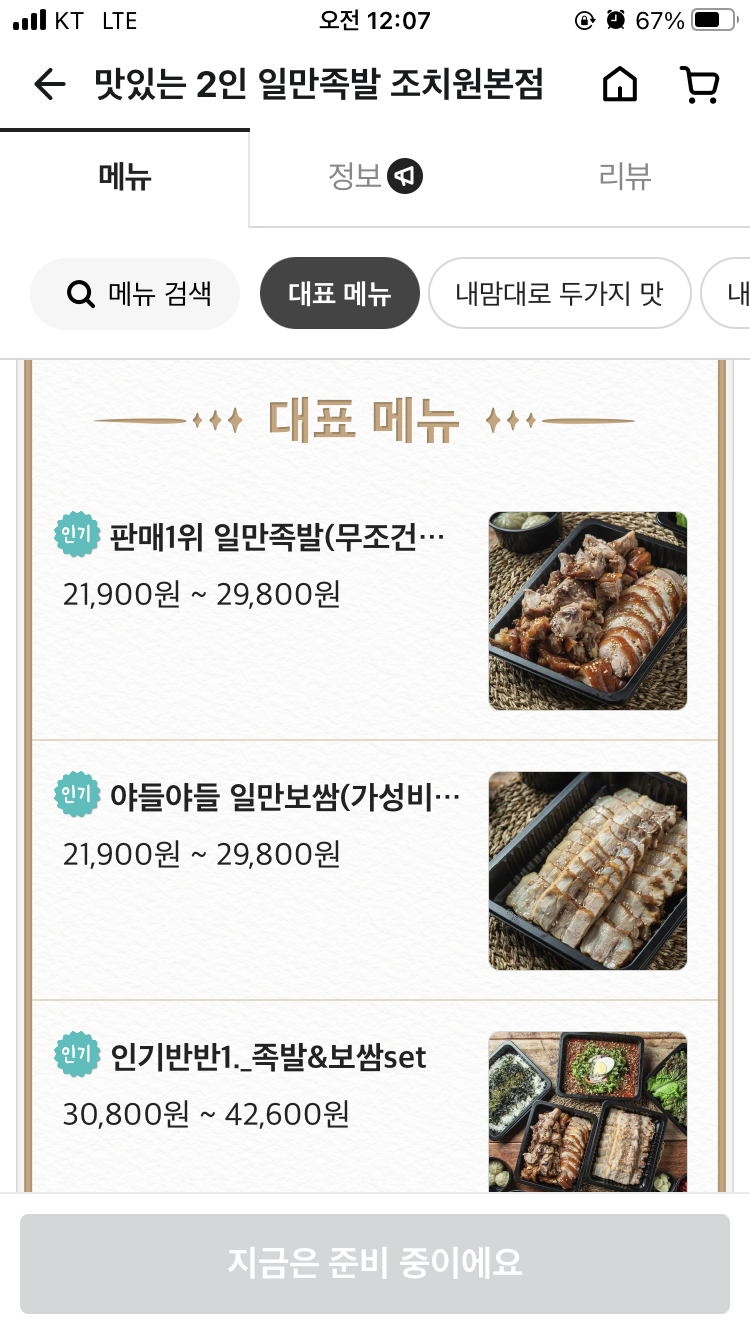Switch to the 메뉴 tab

(x=125, y=178)
